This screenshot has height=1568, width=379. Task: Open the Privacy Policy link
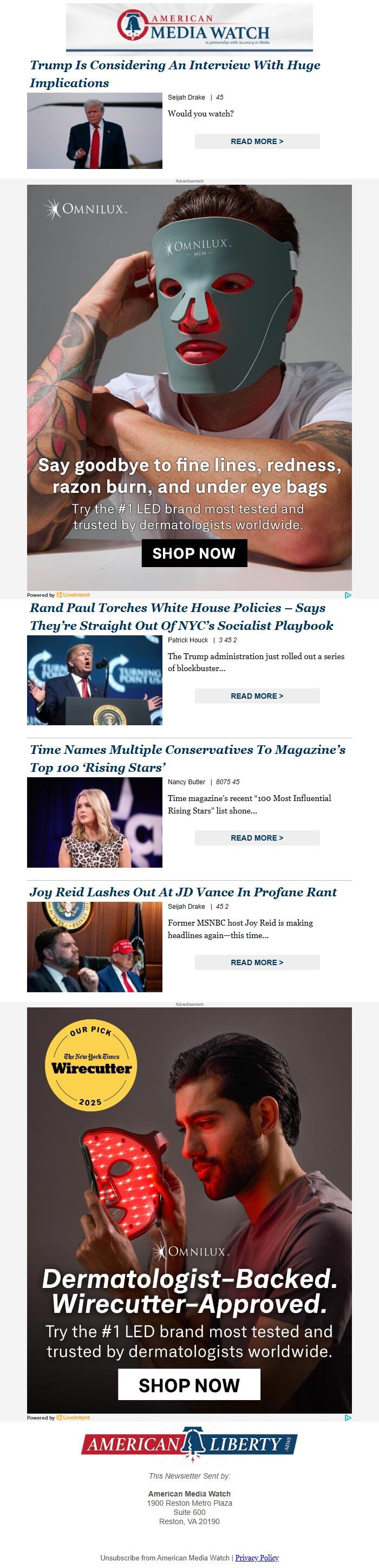tap(257, 1558)
